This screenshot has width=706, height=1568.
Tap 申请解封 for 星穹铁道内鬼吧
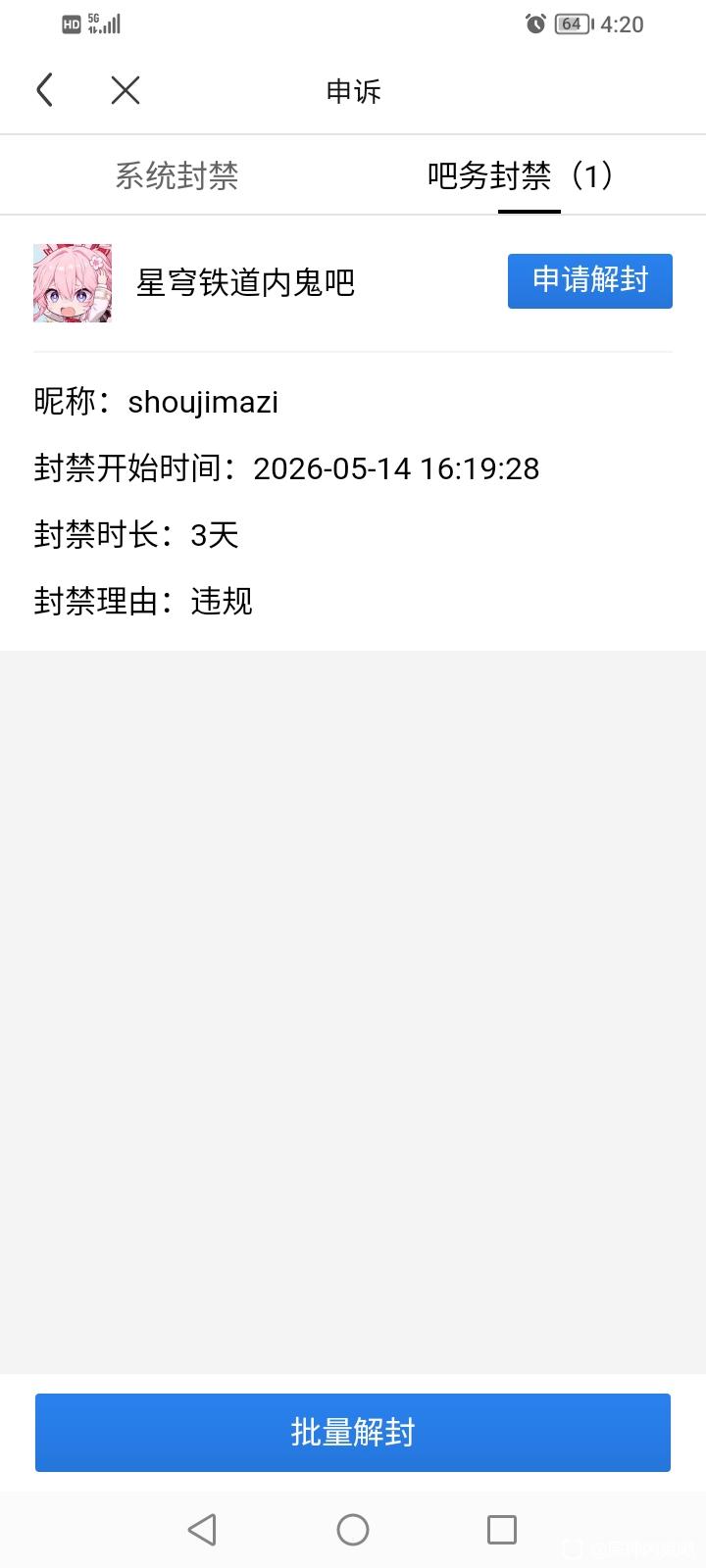[x=590, y=281]
